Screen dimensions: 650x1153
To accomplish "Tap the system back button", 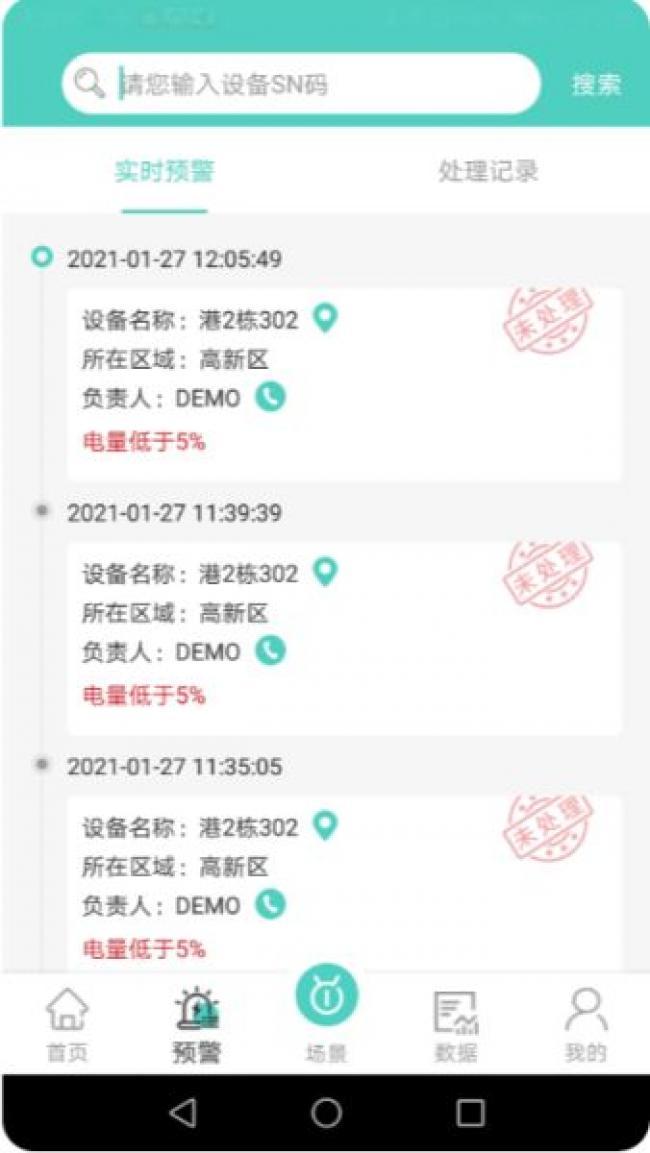I will 182,1112.
